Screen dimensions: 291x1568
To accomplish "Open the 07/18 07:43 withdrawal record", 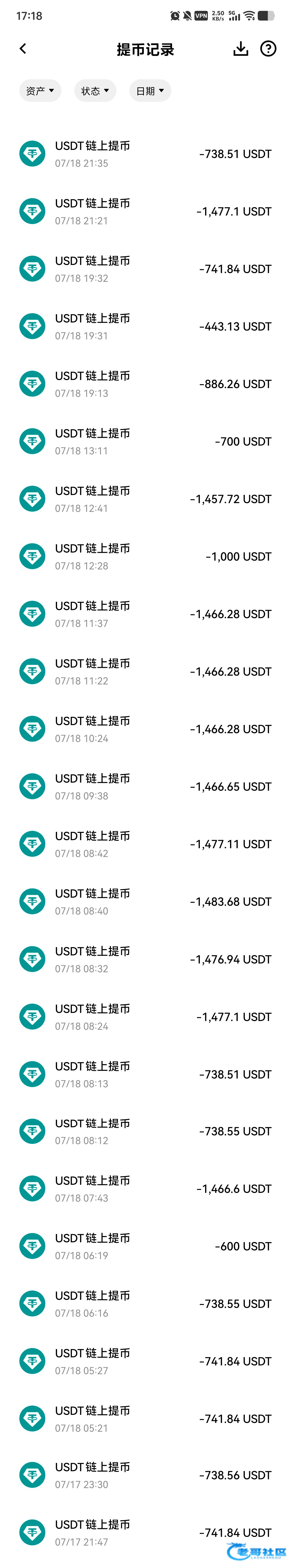I will tap(145, 1189).
